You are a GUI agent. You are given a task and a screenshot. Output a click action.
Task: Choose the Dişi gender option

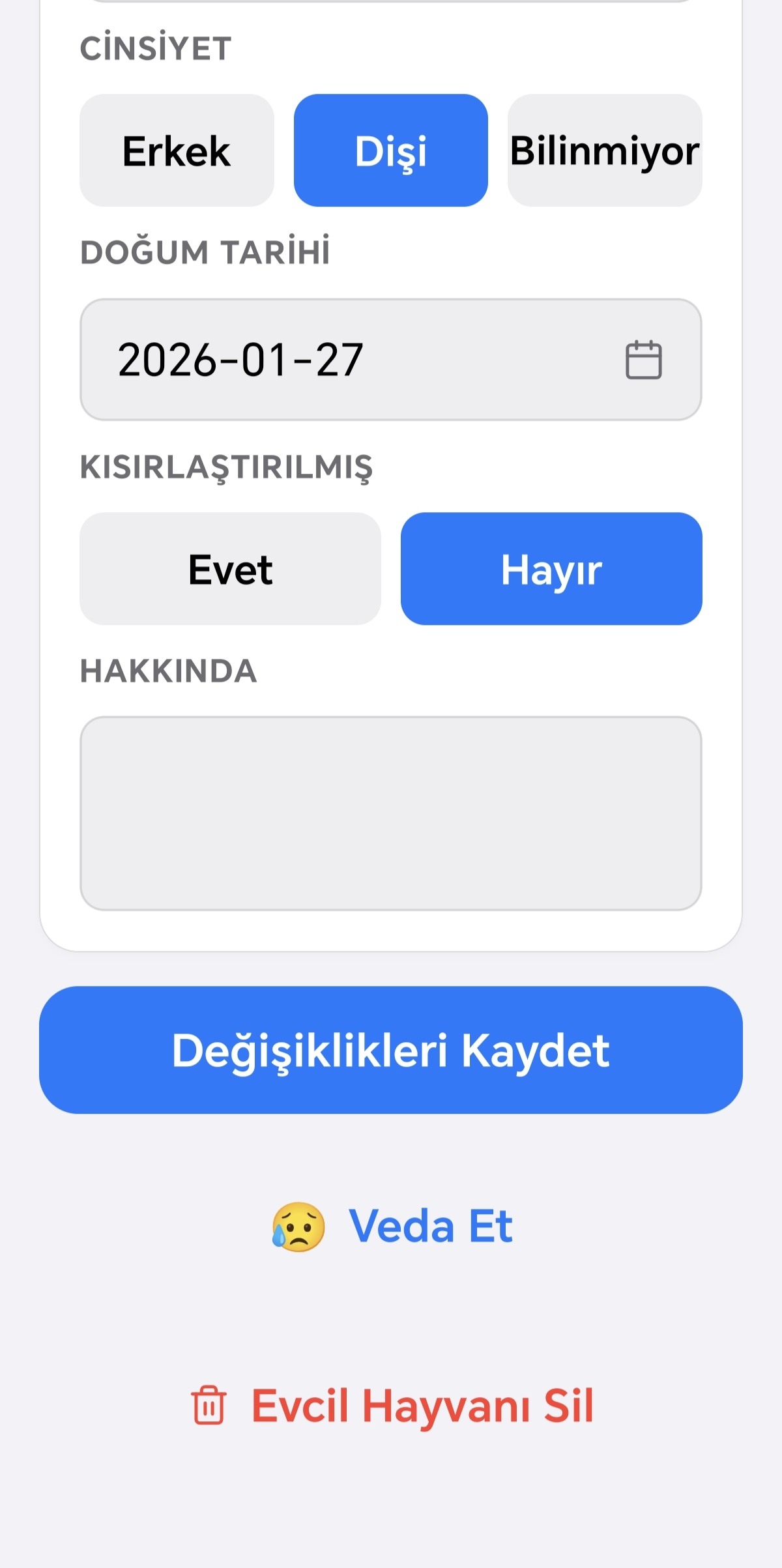click(391, 151)
